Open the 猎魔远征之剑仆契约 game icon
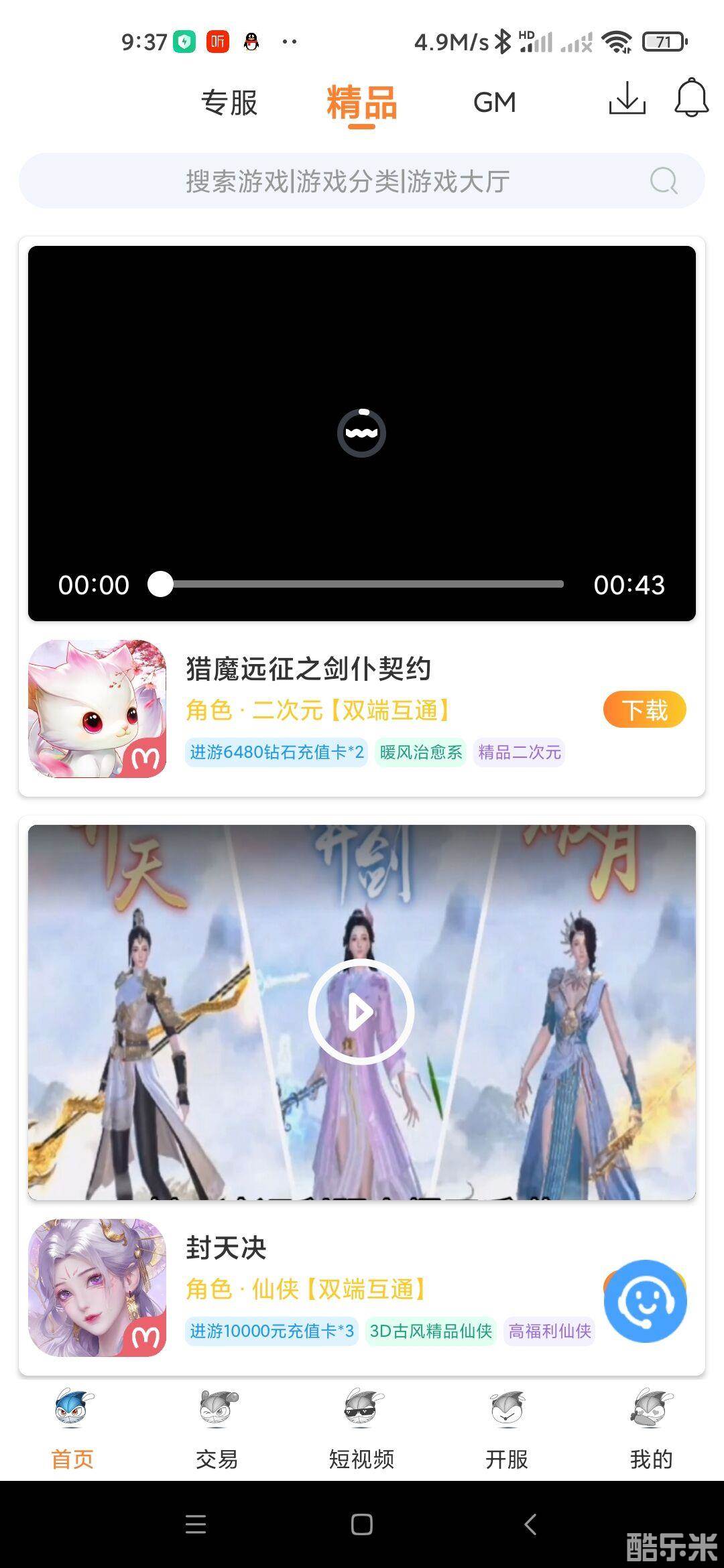This screenshot has width=724, height=1568. pyautogui.click(x=97, y=707)
